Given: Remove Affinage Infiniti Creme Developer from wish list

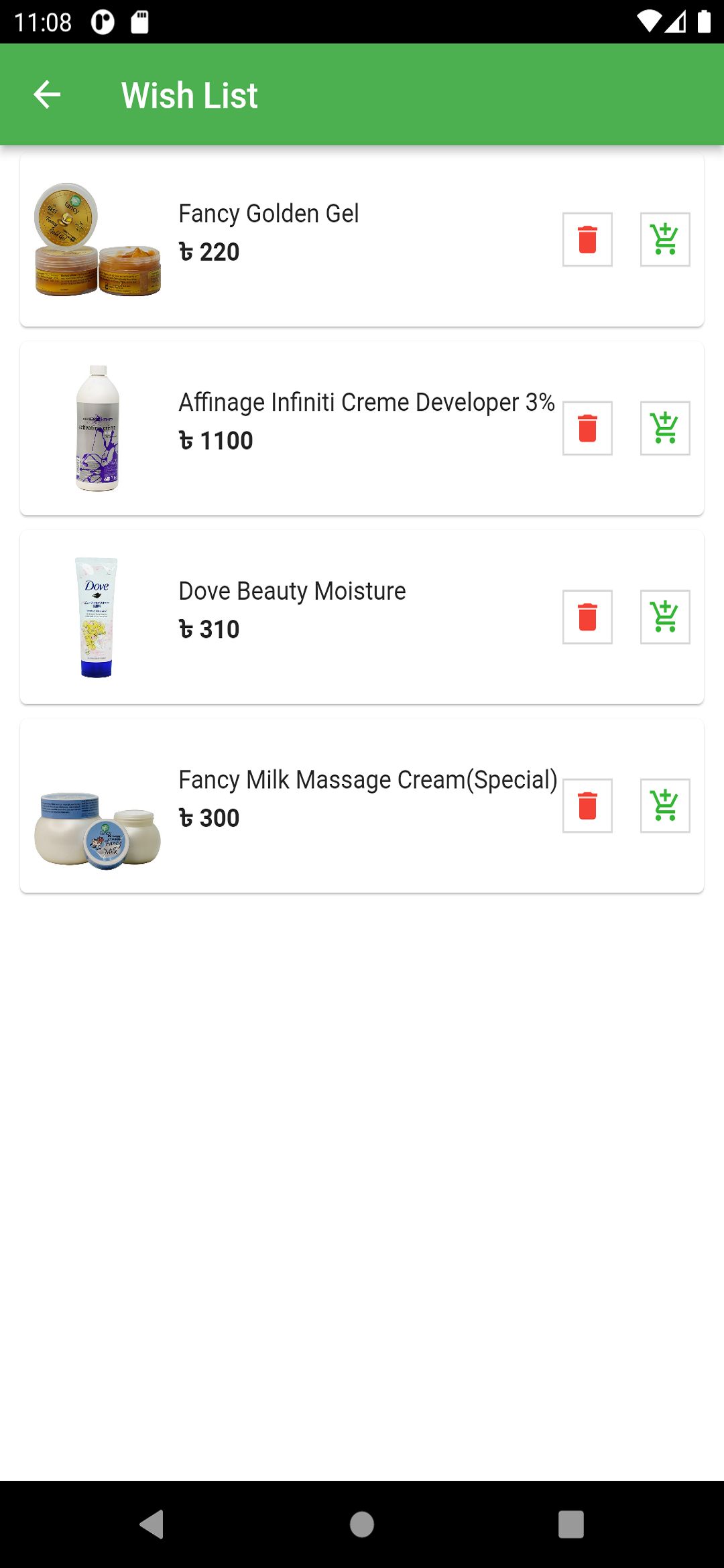Looking at the screenshot, I should point(587,428).
